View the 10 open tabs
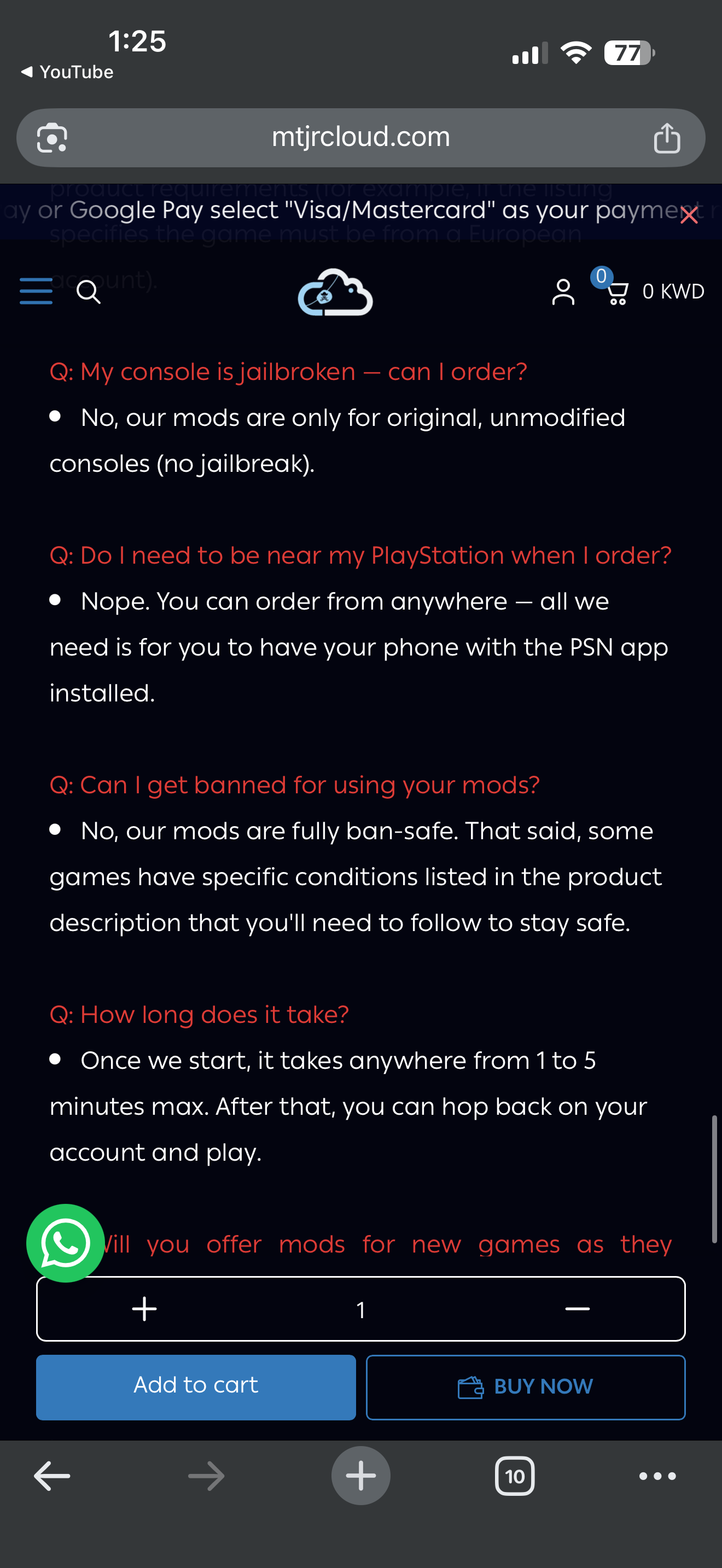This screenshot has width=722, height=1568. pos(515,1476)
